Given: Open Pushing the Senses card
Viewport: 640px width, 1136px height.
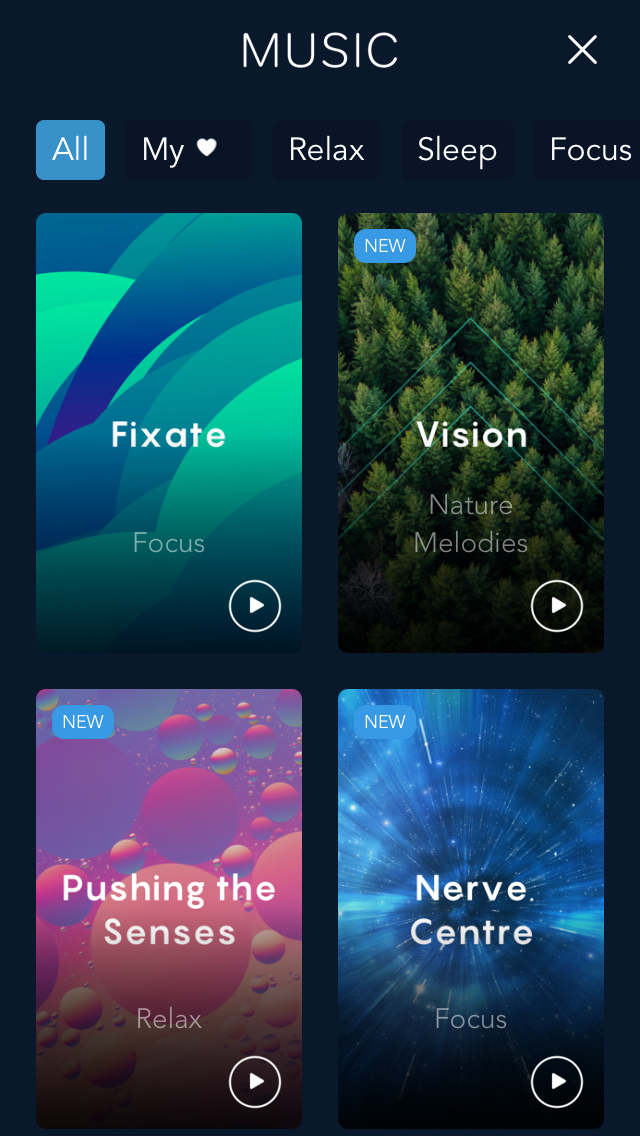Looking at the screenshot, I should pos(169,909).
